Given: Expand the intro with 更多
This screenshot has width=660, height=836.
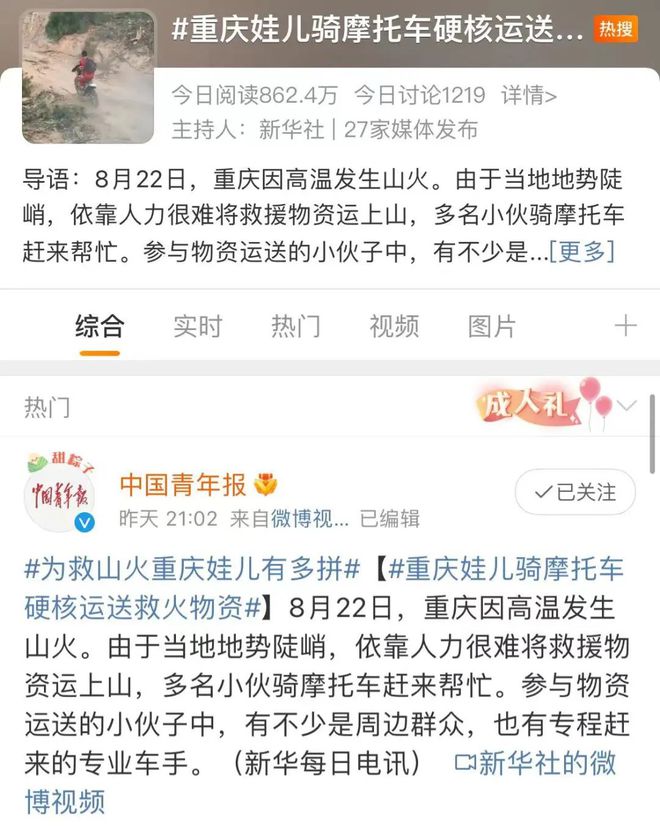Looking at the screenshot, I should [582, 250].
